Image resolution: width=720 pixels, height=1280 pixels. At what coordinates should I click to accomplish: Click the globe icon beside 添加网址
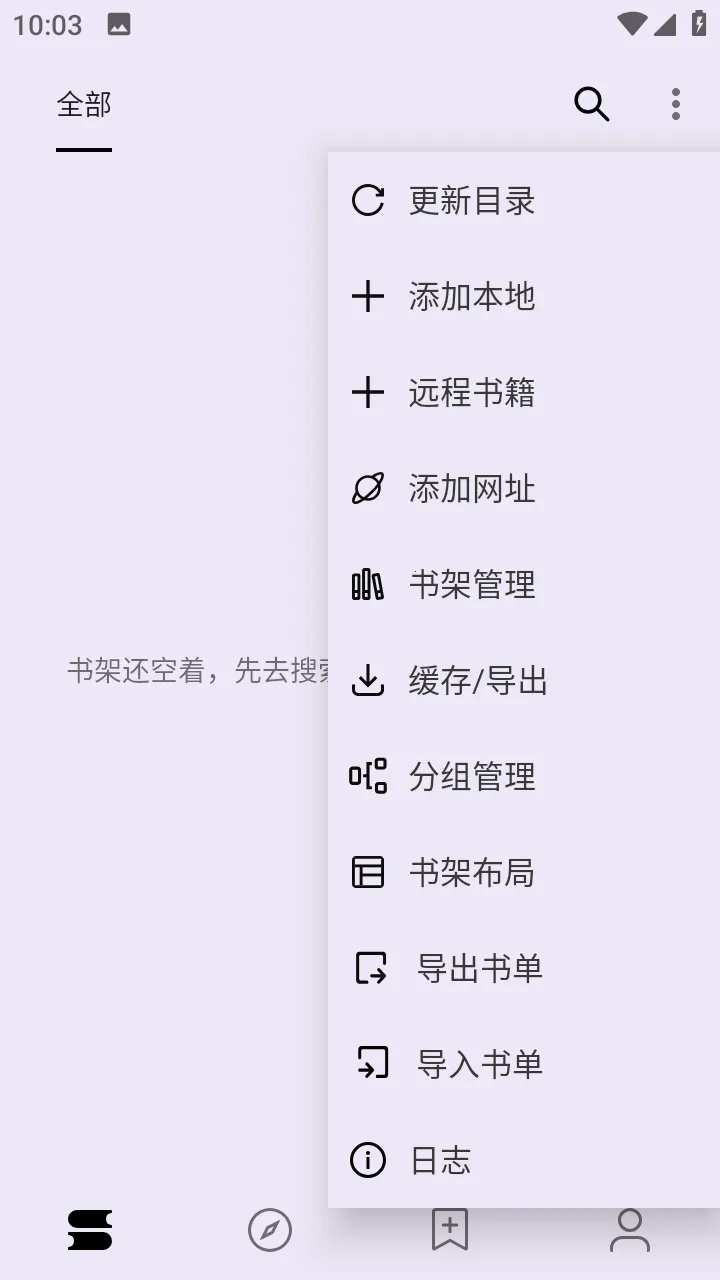368,489
